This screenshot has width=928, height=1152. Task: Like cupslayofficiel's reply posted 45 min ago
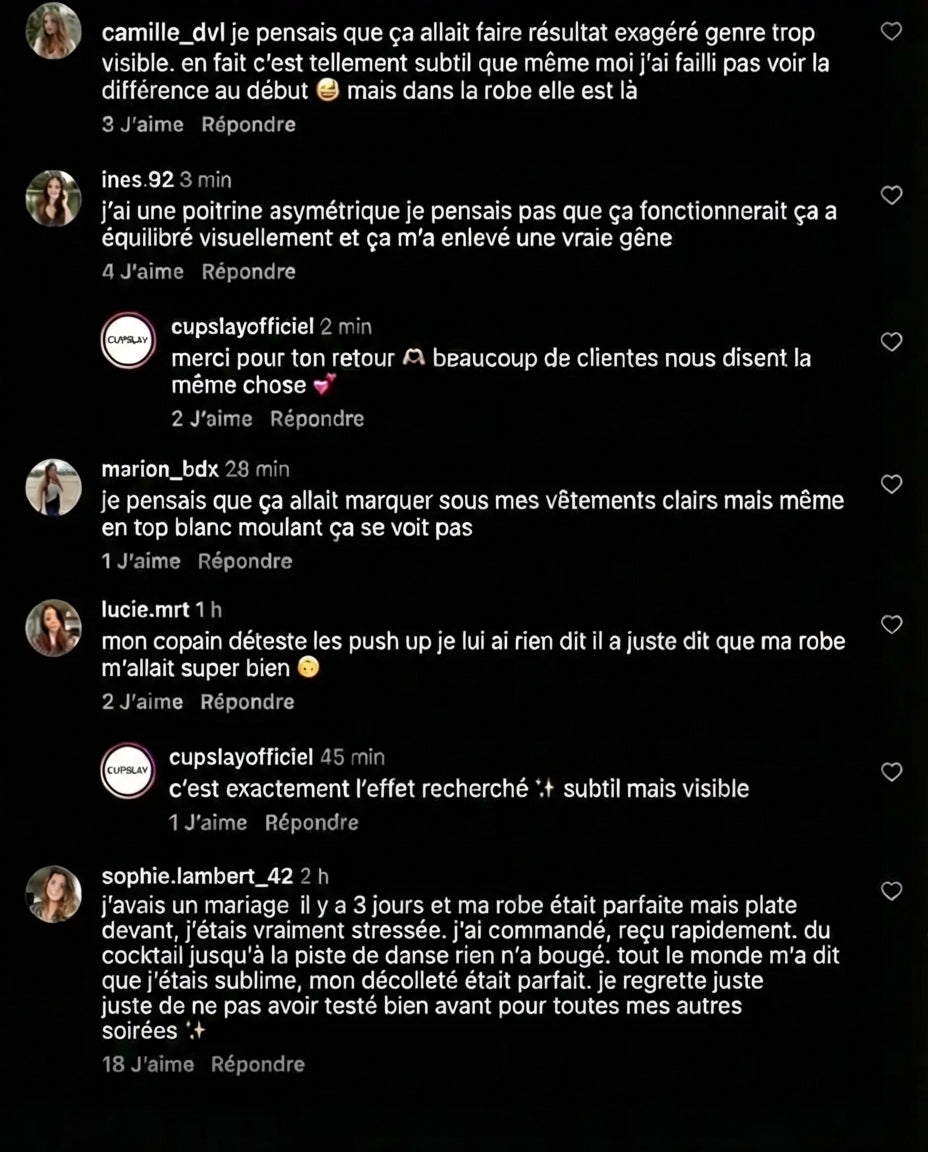pos(890,772)
